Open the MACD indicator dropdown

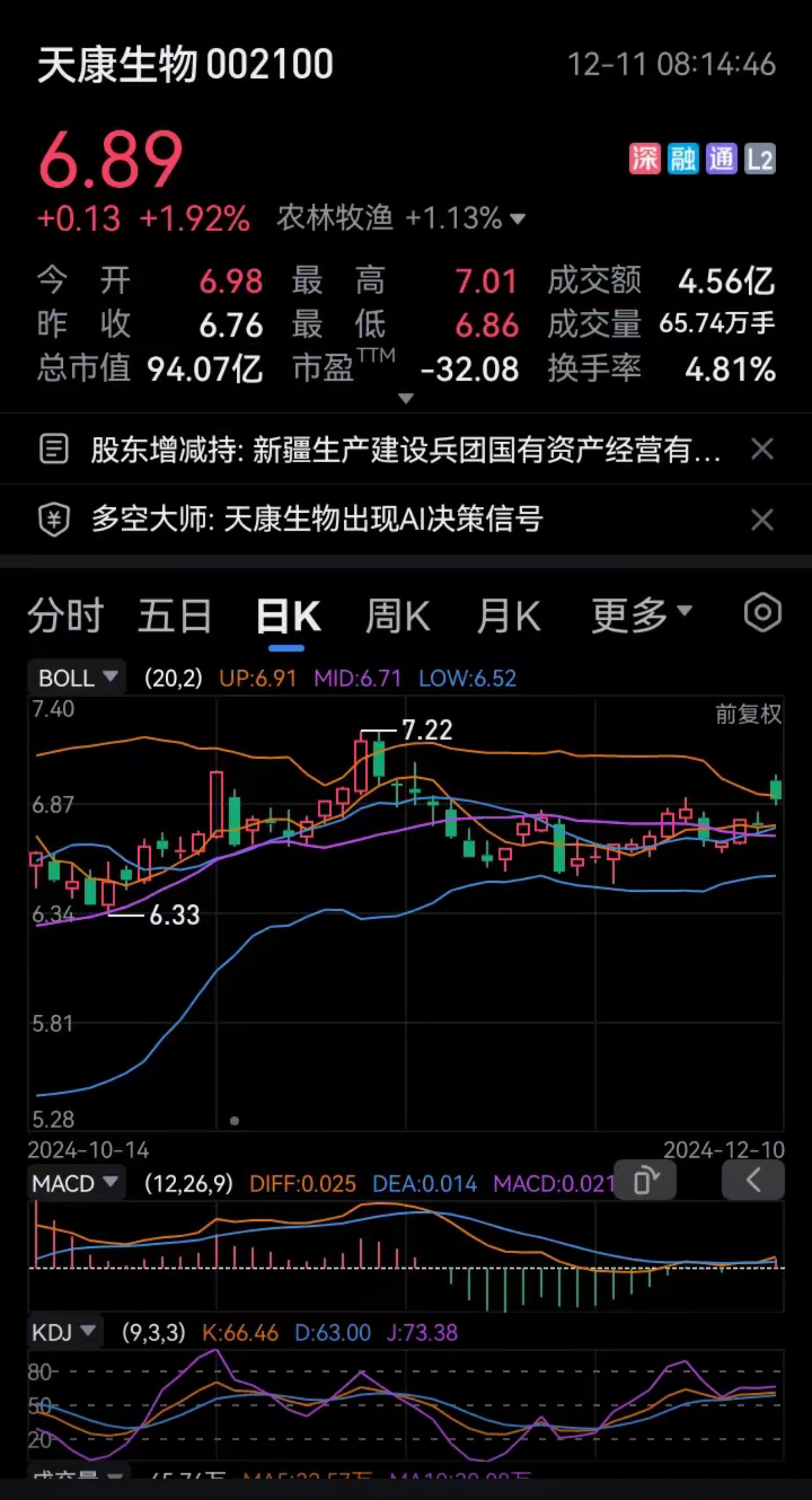tap(76, 1183)
